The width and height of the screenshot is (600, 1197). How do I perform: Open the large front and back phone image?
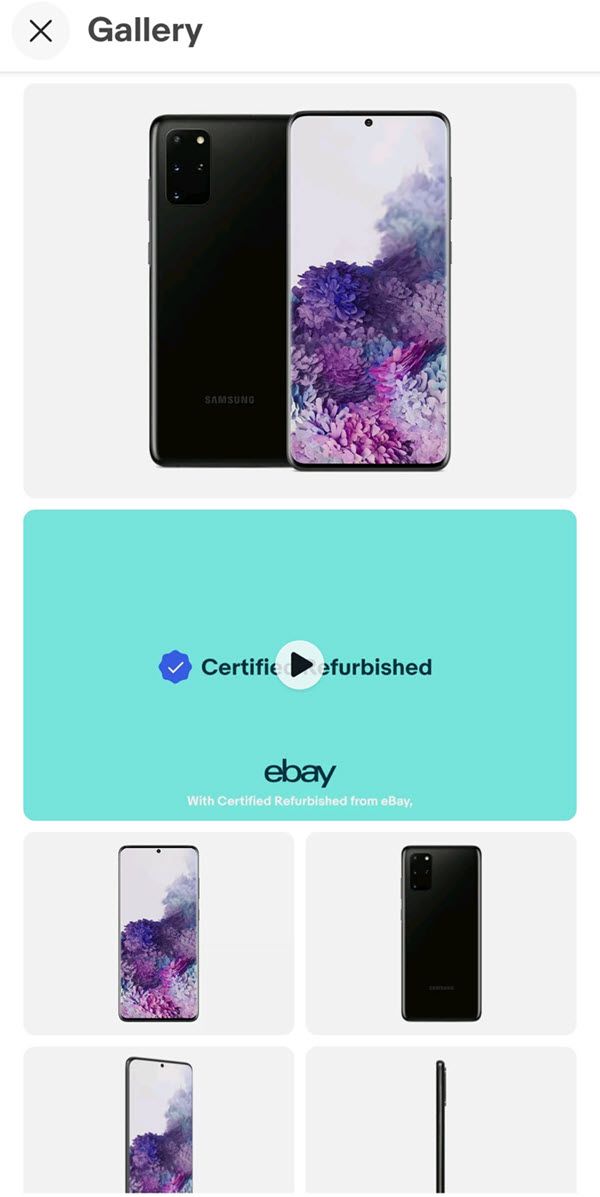pyautogui.click(x=300, y=290)
